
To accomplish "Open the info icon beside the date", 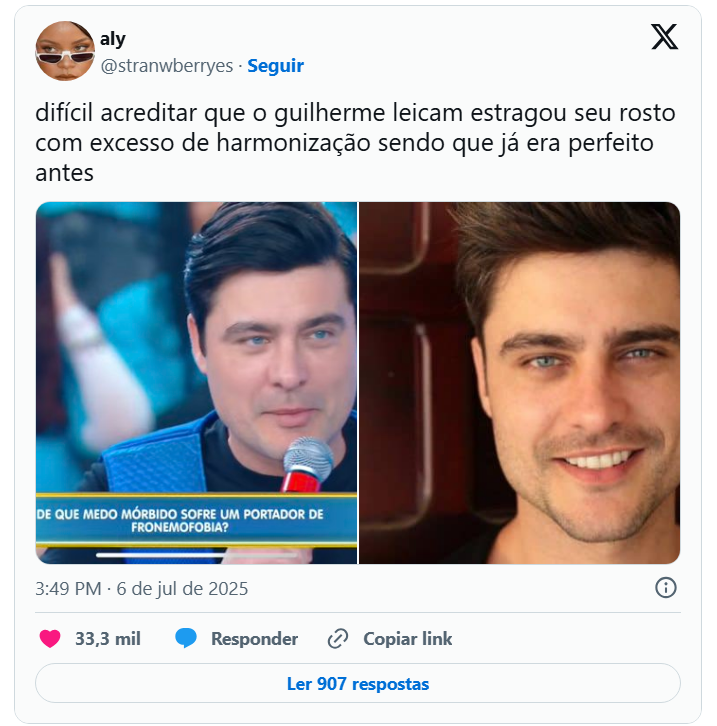I will click(x=666, y=588).
